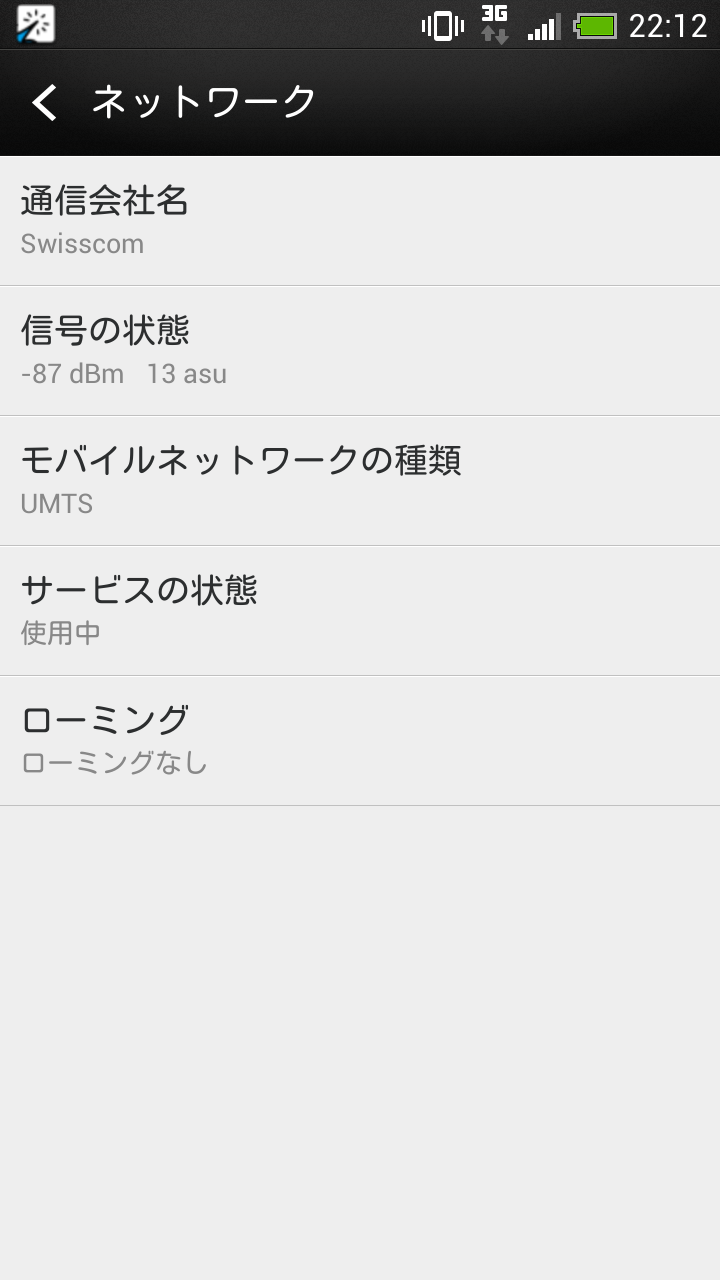Select the ローミング row
The width and height of the screenshot is (720, 1280).
point(360,741)
